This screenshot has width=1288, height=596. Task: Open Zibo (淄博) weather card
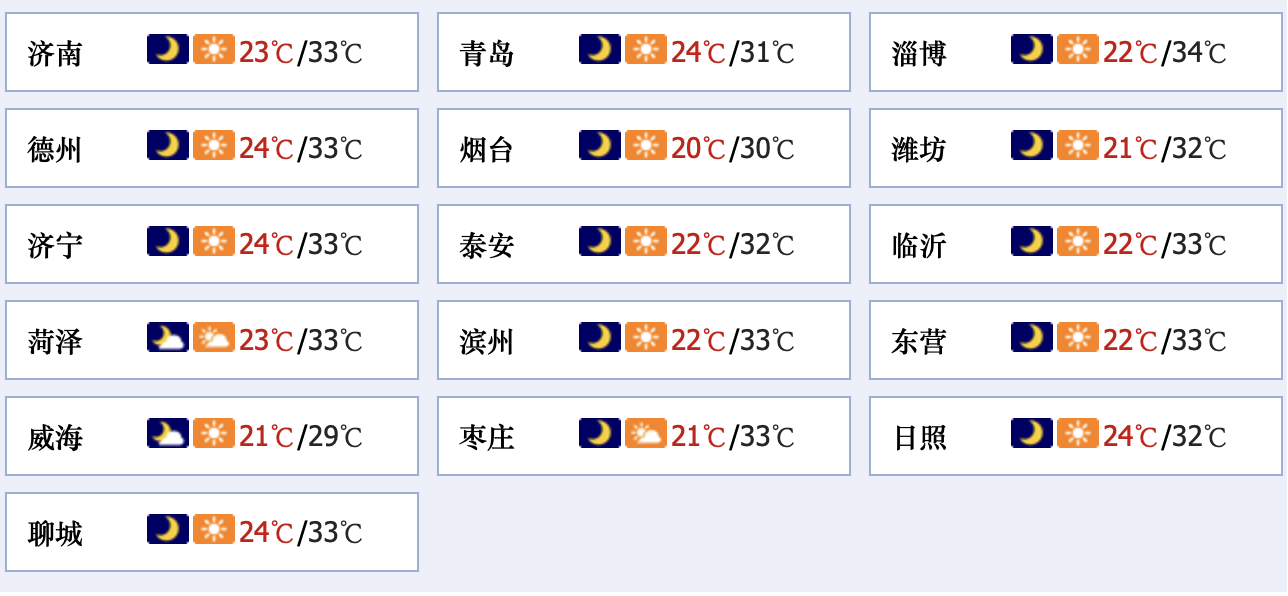point(1076,52)
